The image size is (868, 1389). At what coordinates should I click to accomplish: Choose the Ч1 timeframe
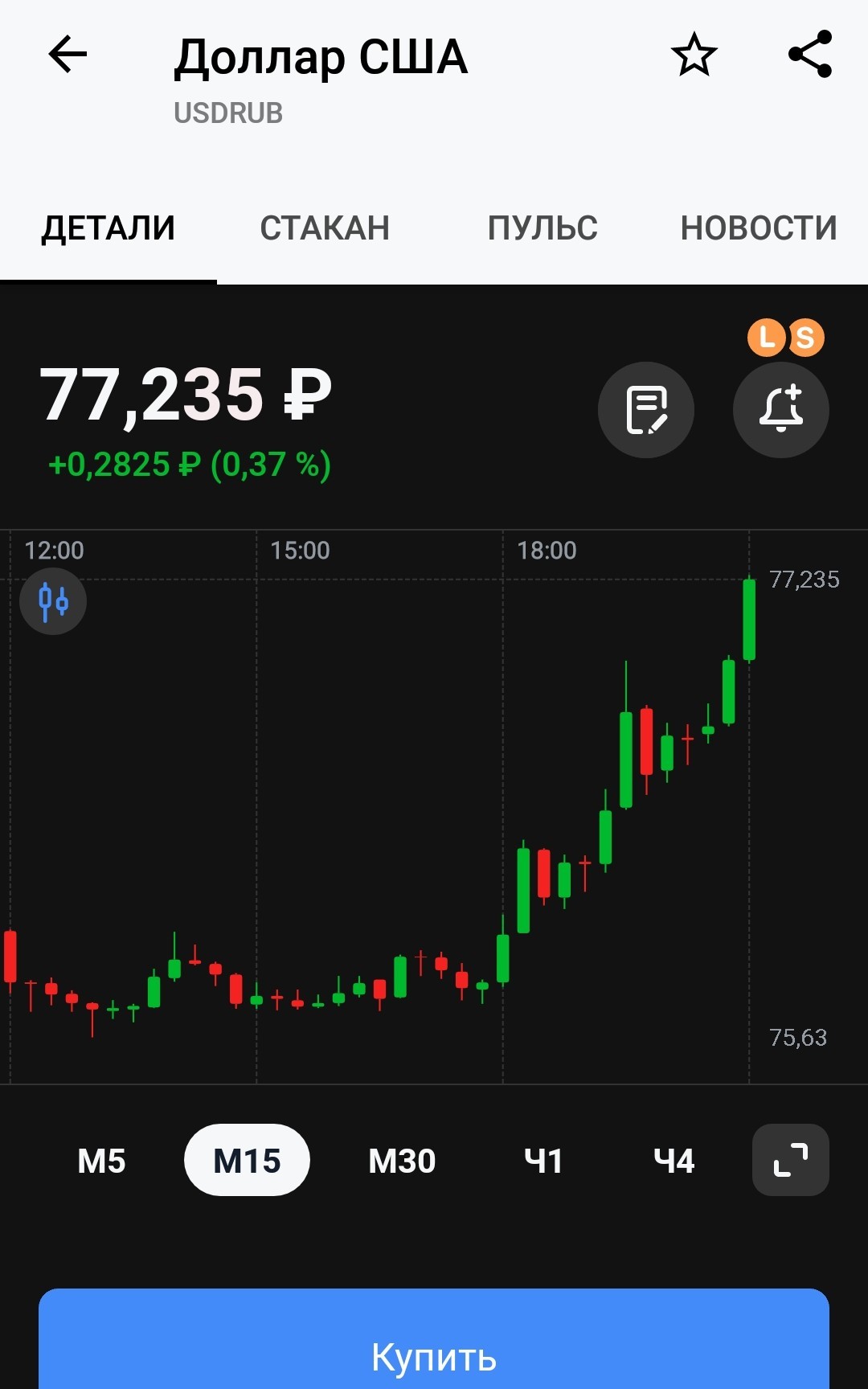(543, 1161)
